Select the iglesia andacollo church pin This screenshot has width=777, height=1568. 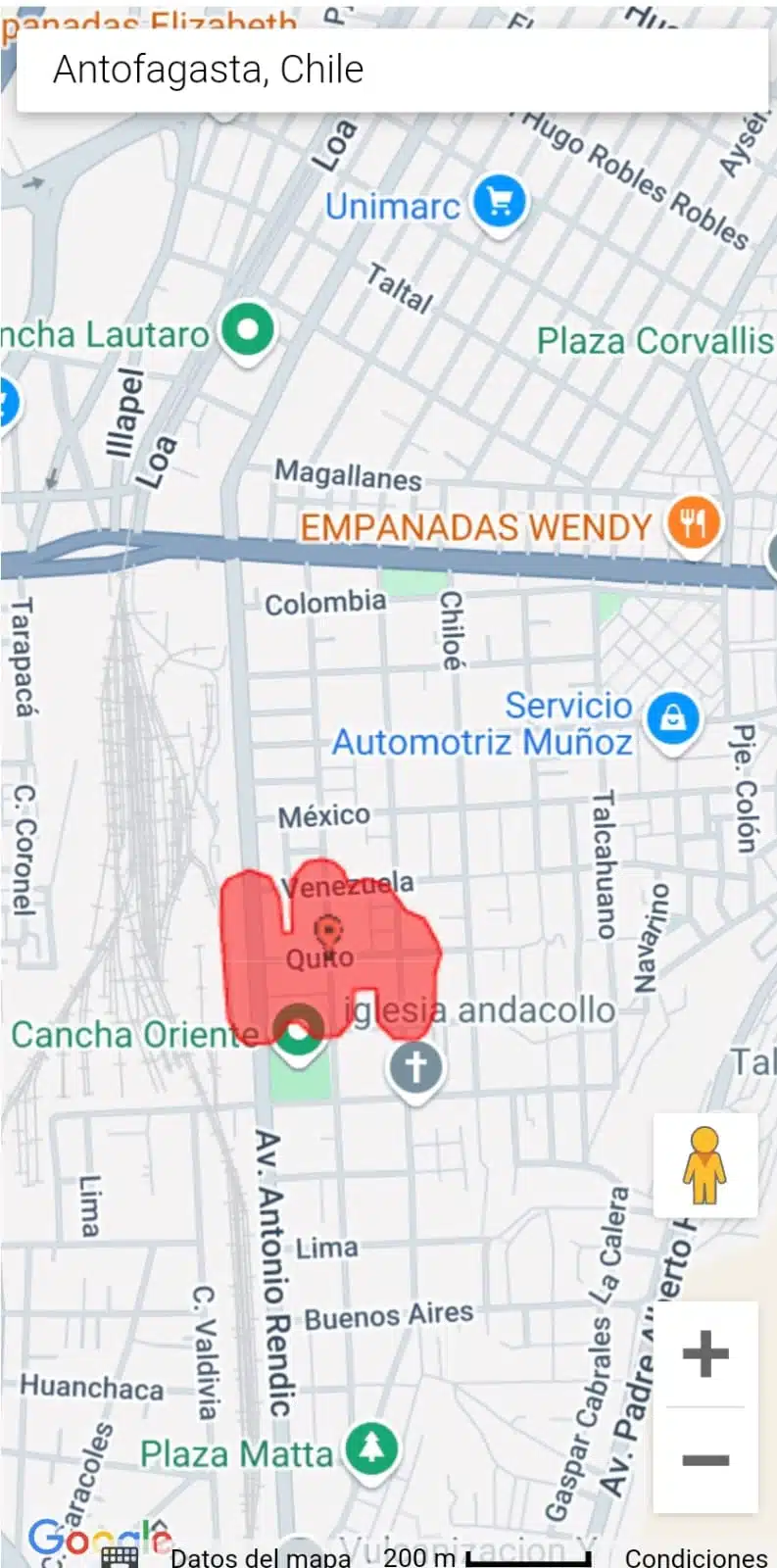click(415, 1067)
